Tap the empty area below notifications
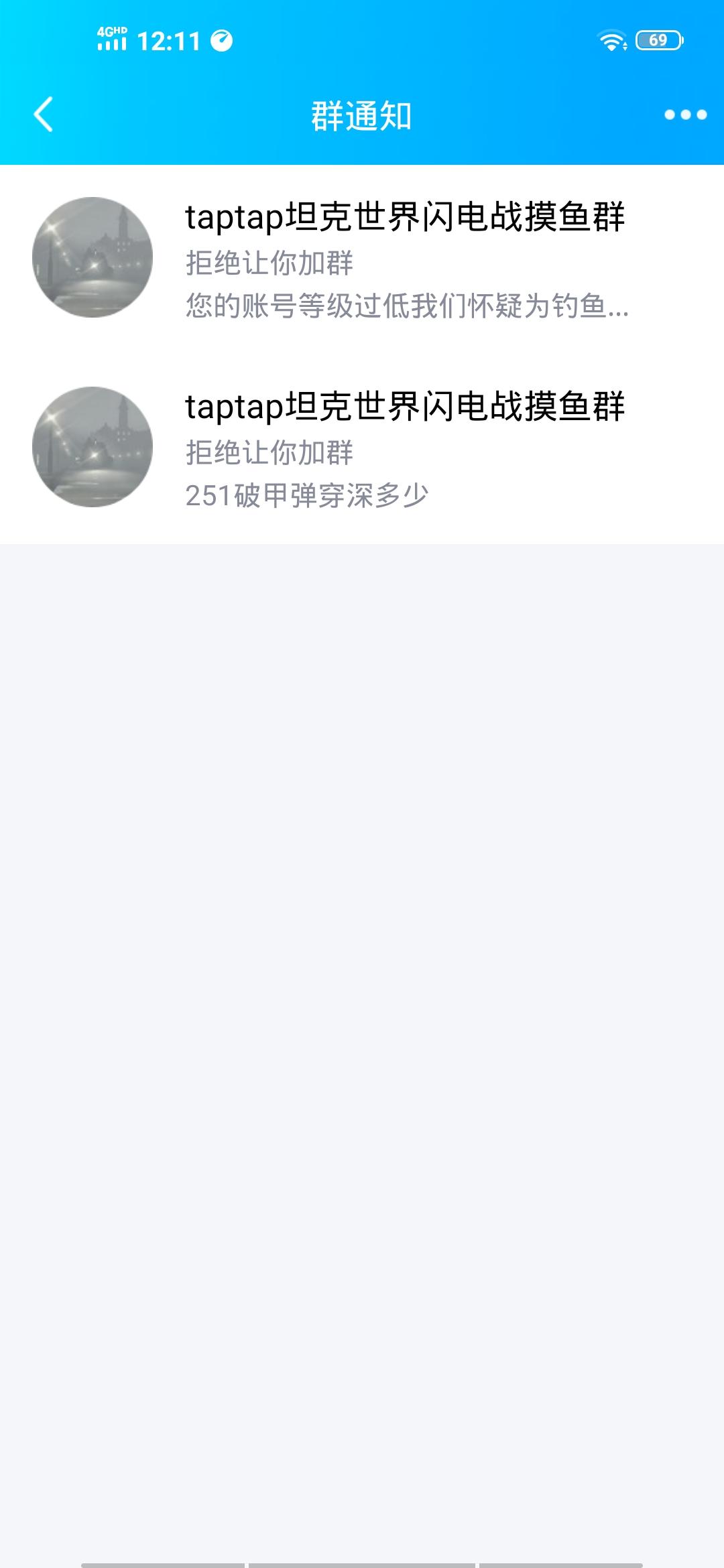This screenshot has height=1568, width=724. (x=362, y=1005)
